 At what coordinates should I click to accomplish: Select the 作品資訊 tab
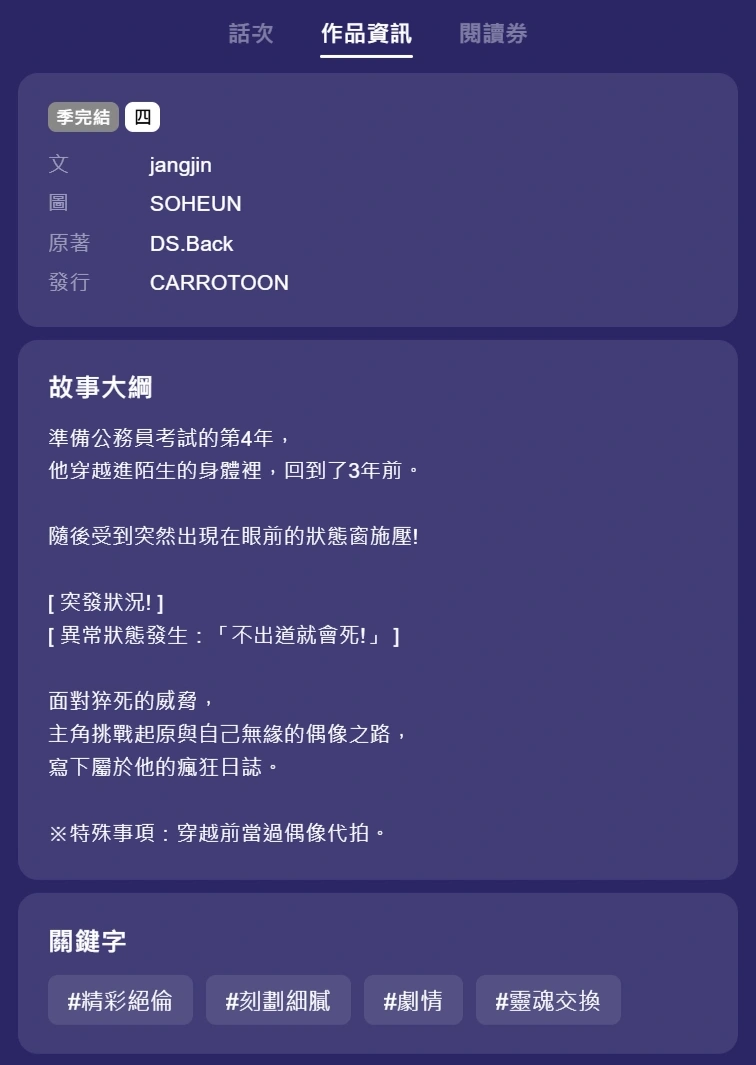point(366,34)
